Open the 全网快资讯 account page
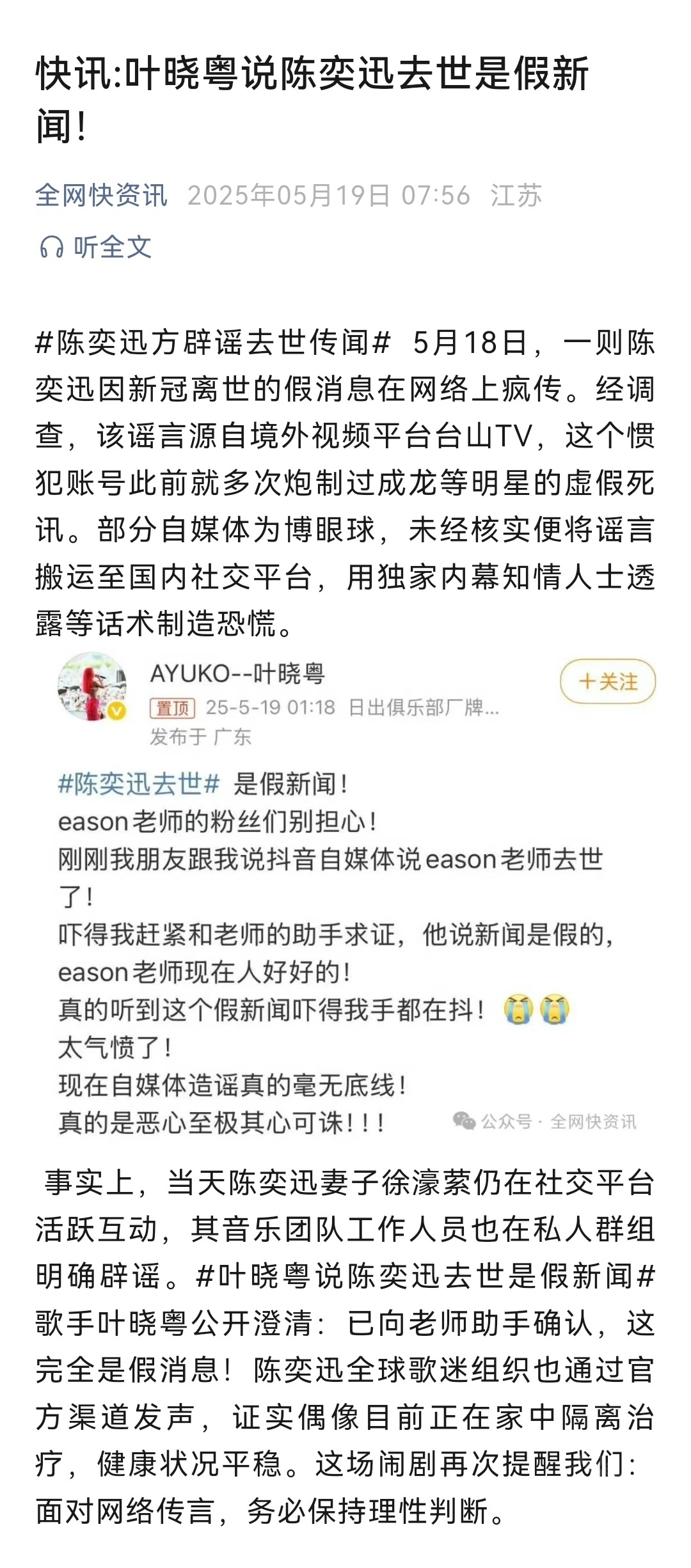The height and width of the screenshot is (1568, 691). [x=101, y=196]
